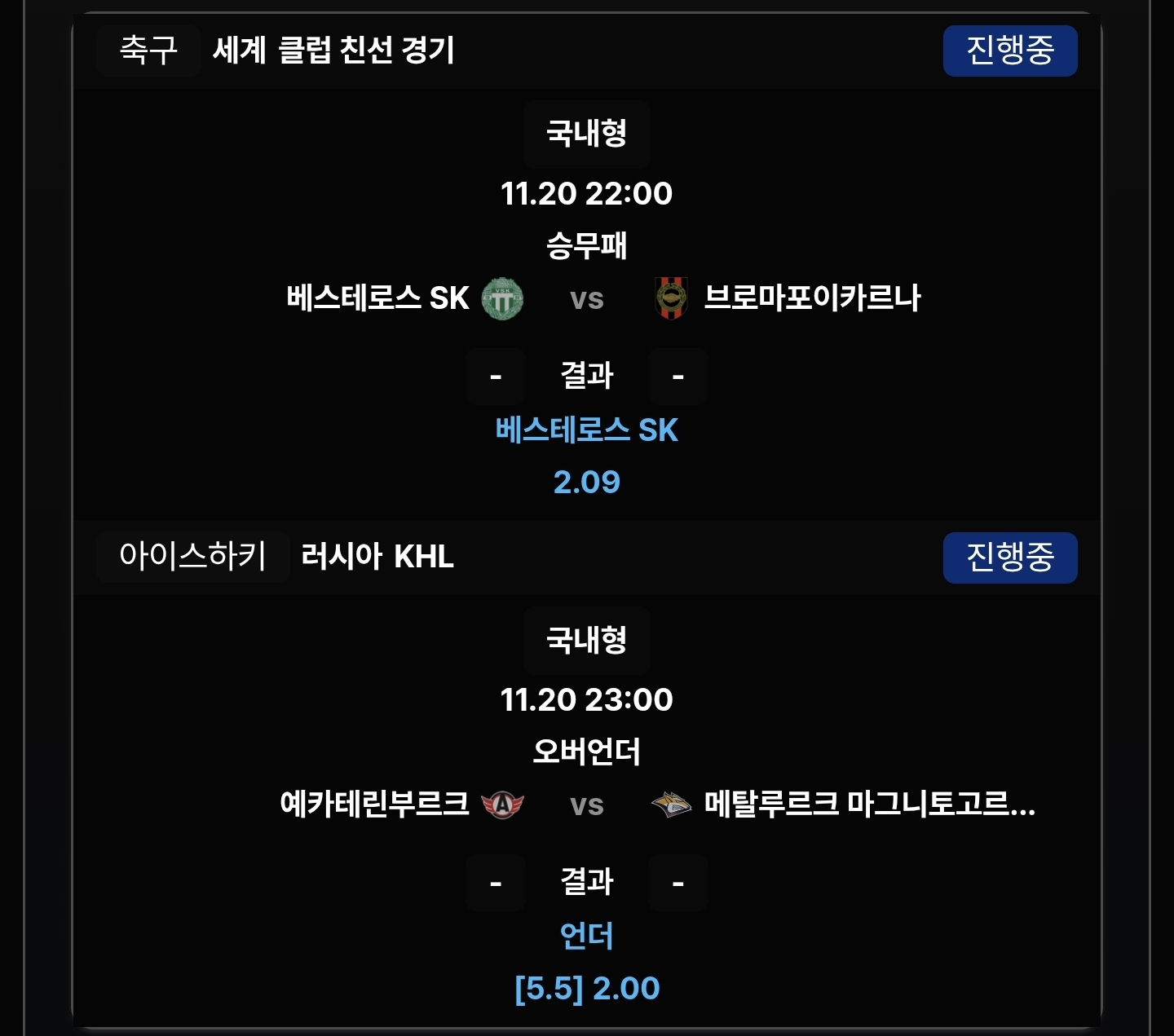Tap the 진행중 button on the 축구 bet

click(1009, 51)
